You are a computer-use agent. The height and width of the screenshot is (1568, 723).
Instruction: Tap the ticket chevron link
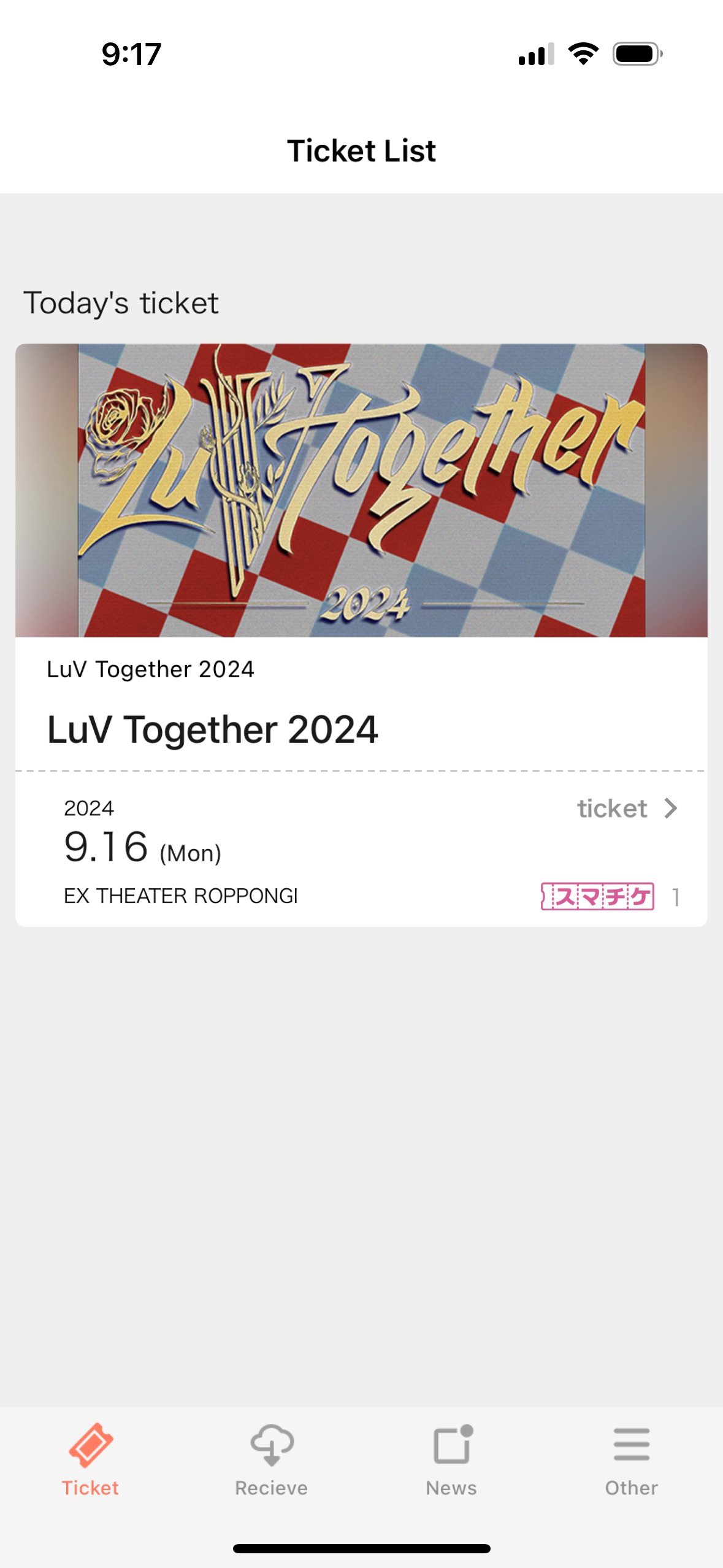coord(627,809)
